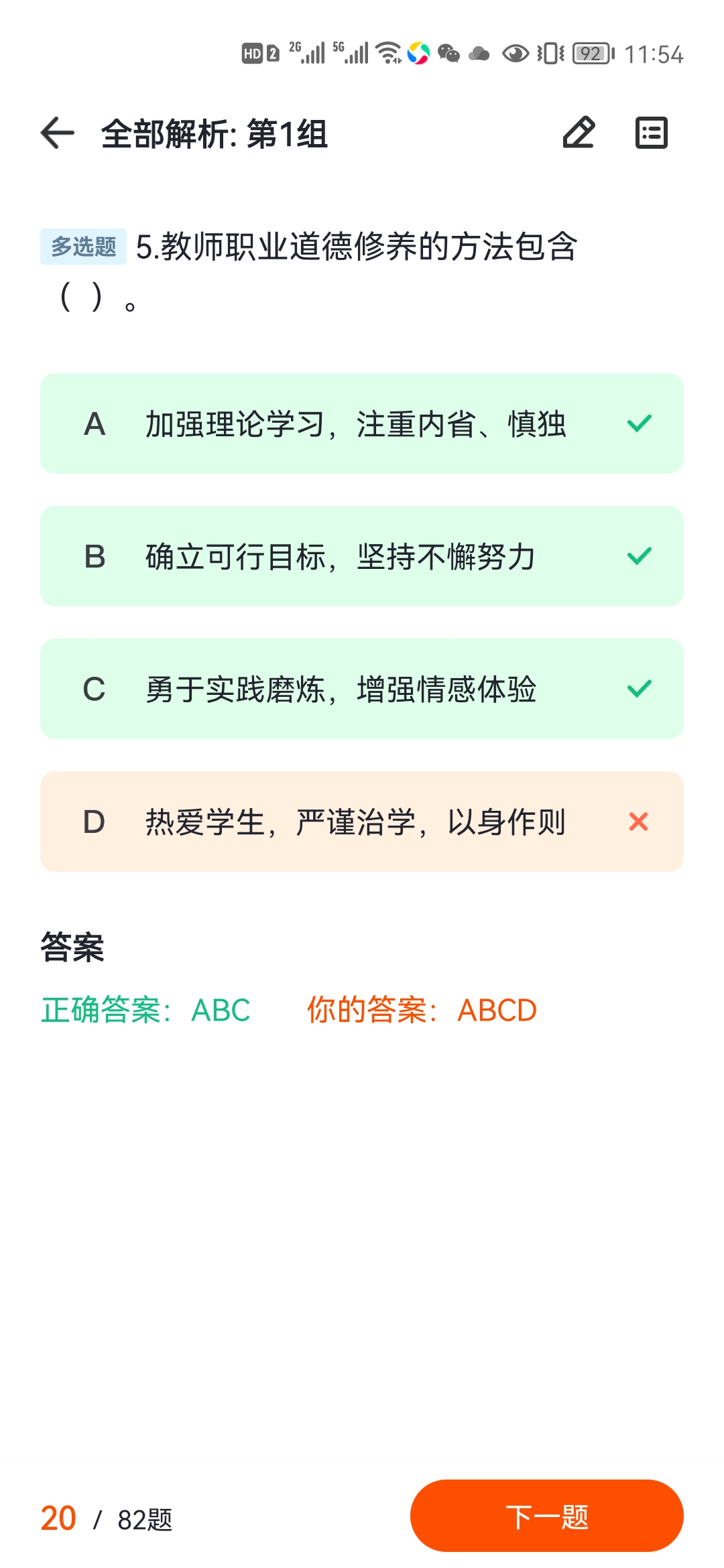724x1568 pixels.
Task: Open the question list icon in the header
Action: [x=652, y=133]
